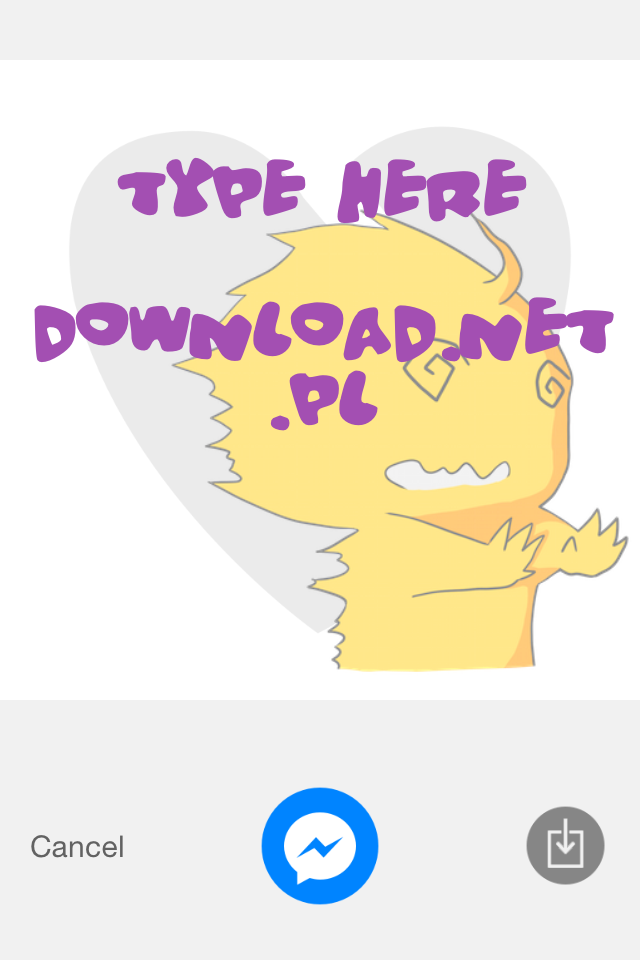
Task: Edit the "Type here" text on the sticker
Action: (x=322, y=190)
